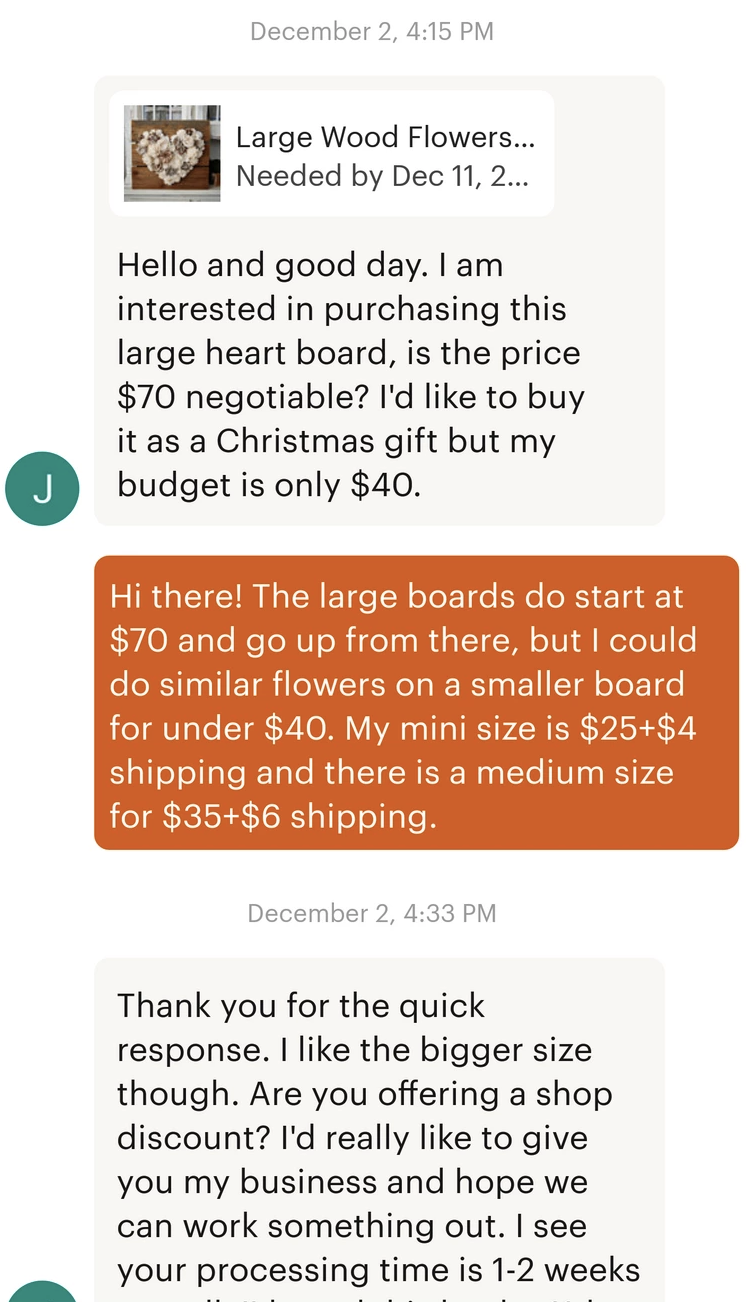The width and height of the screenshot is (748, 1302).
Task: Tap the sender's J avatar
Action: [42, 489]
